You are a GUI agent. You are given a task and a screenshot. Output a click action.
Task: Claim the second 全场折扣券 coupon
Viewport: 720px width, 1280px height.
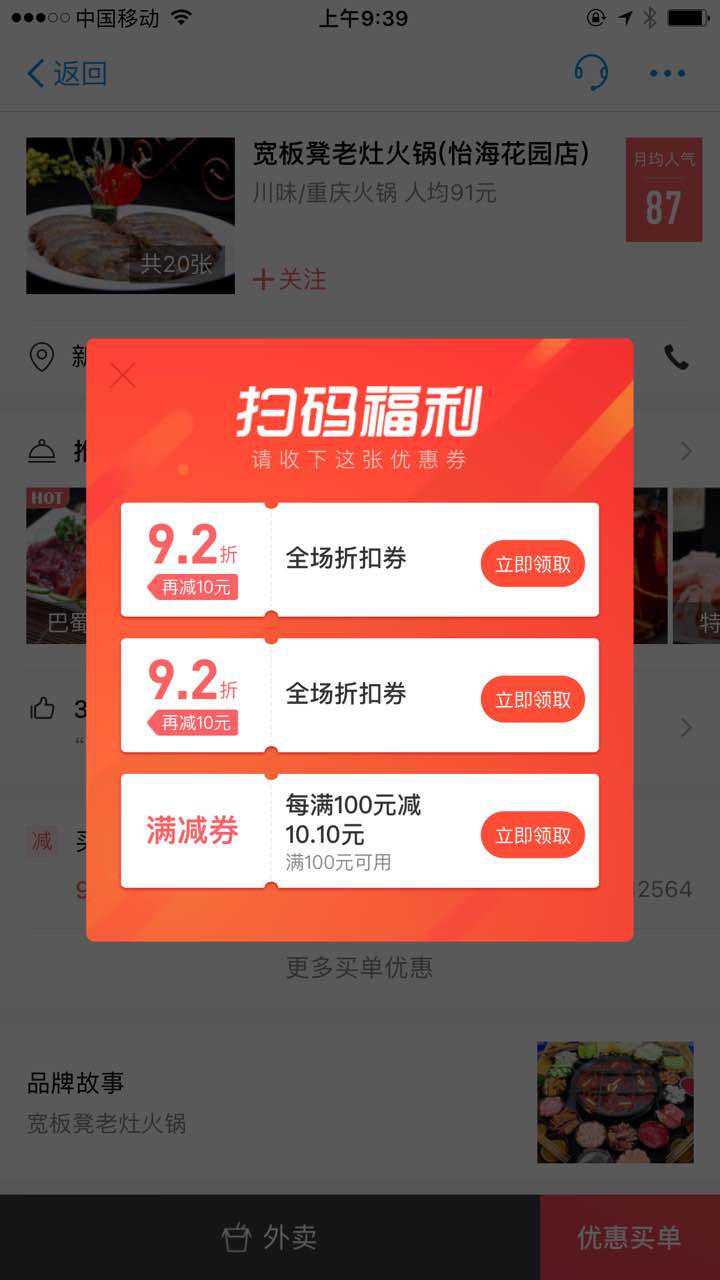(533, 699)
